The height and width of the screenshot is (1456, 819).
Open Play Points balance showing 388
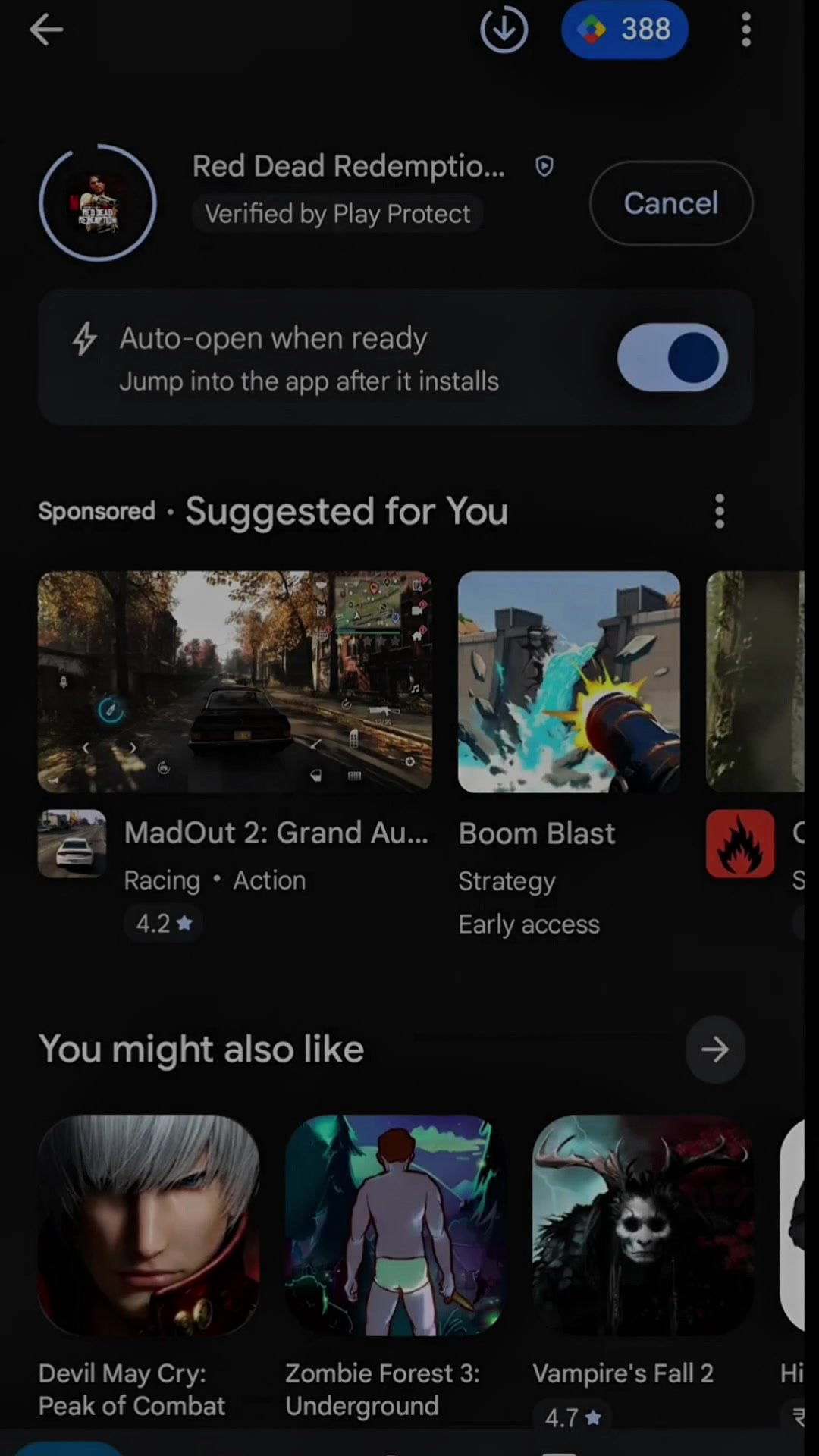point(624,30)
